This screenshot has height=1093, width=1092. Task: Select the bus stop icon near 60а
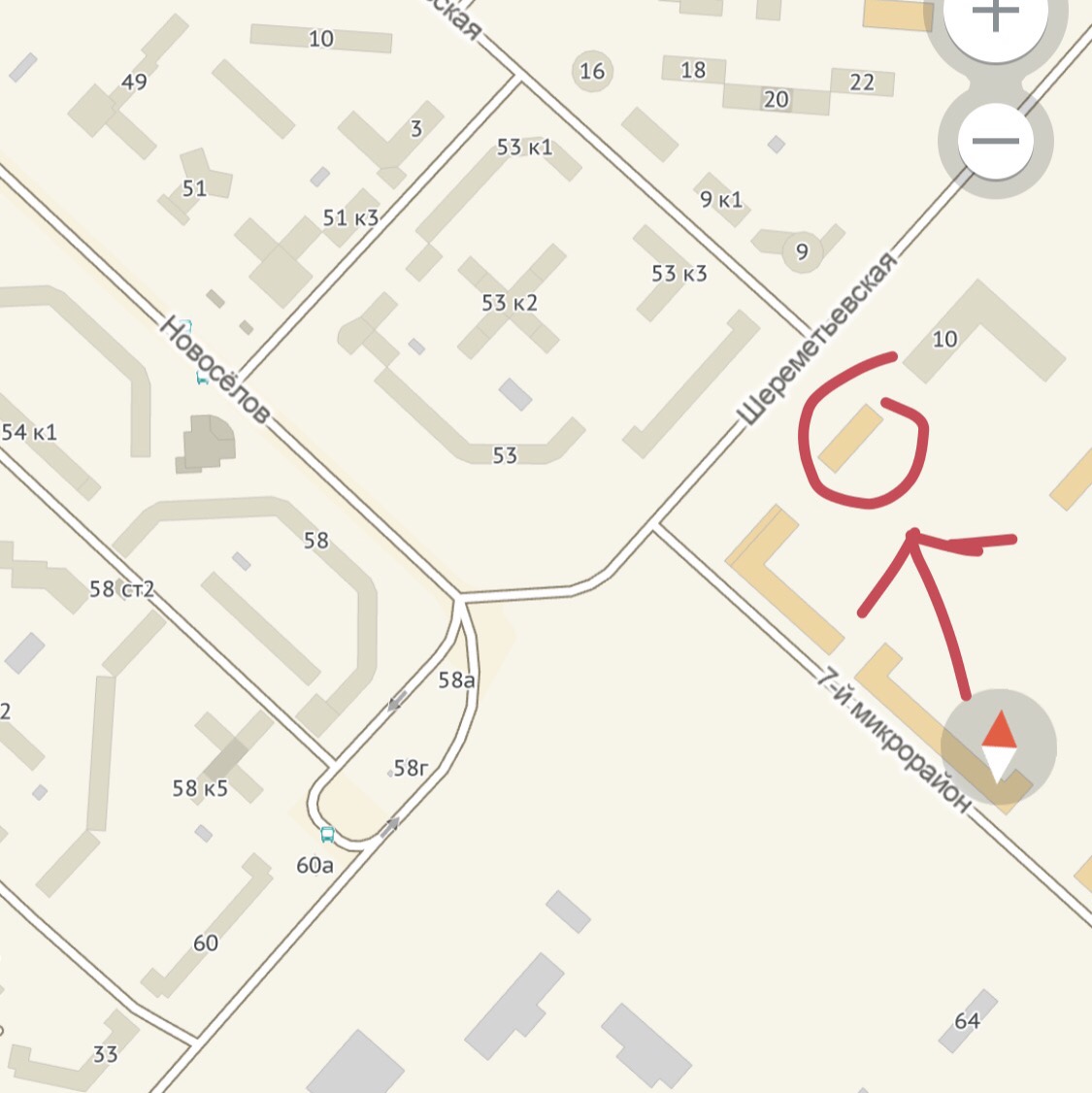point(327,834)
